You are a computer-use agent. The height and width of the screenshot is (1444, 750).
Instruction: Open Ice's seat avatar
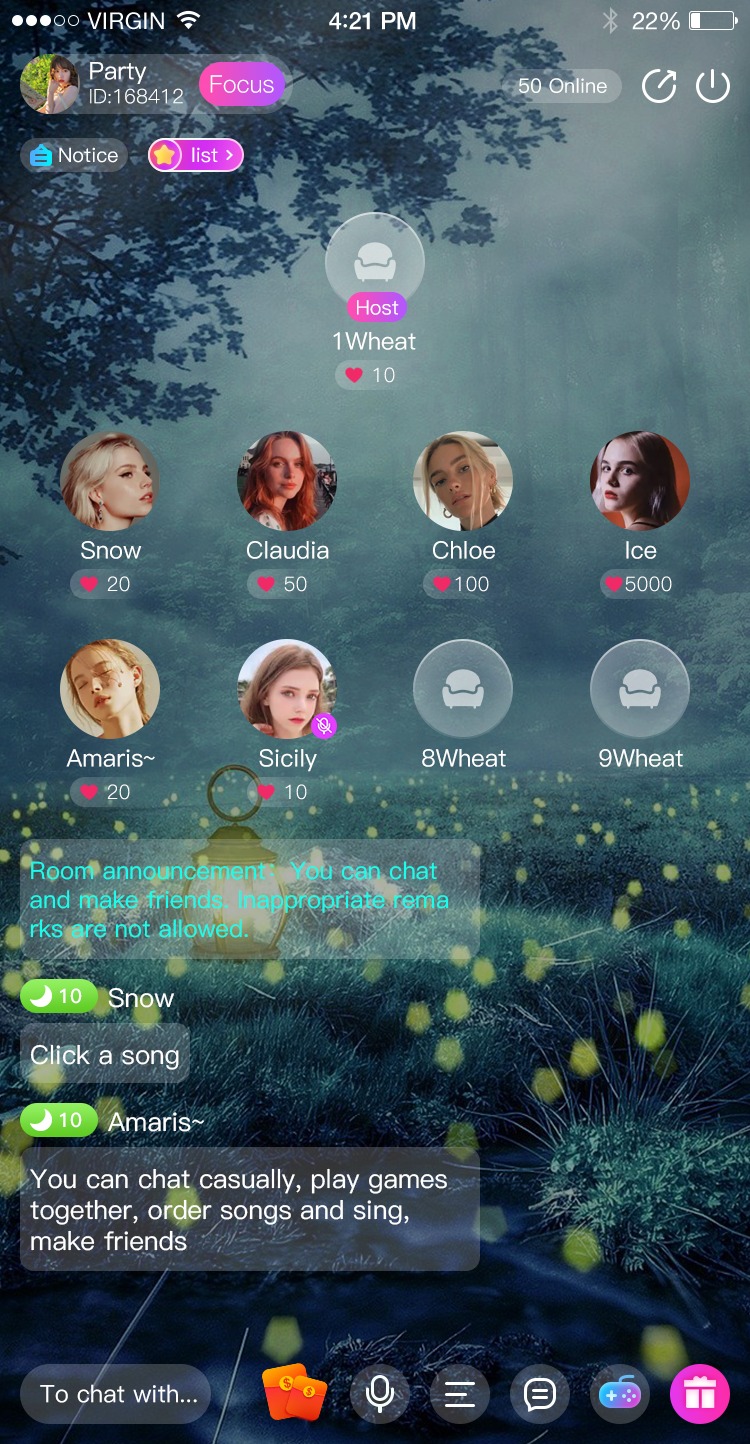(x=640, y=482)
